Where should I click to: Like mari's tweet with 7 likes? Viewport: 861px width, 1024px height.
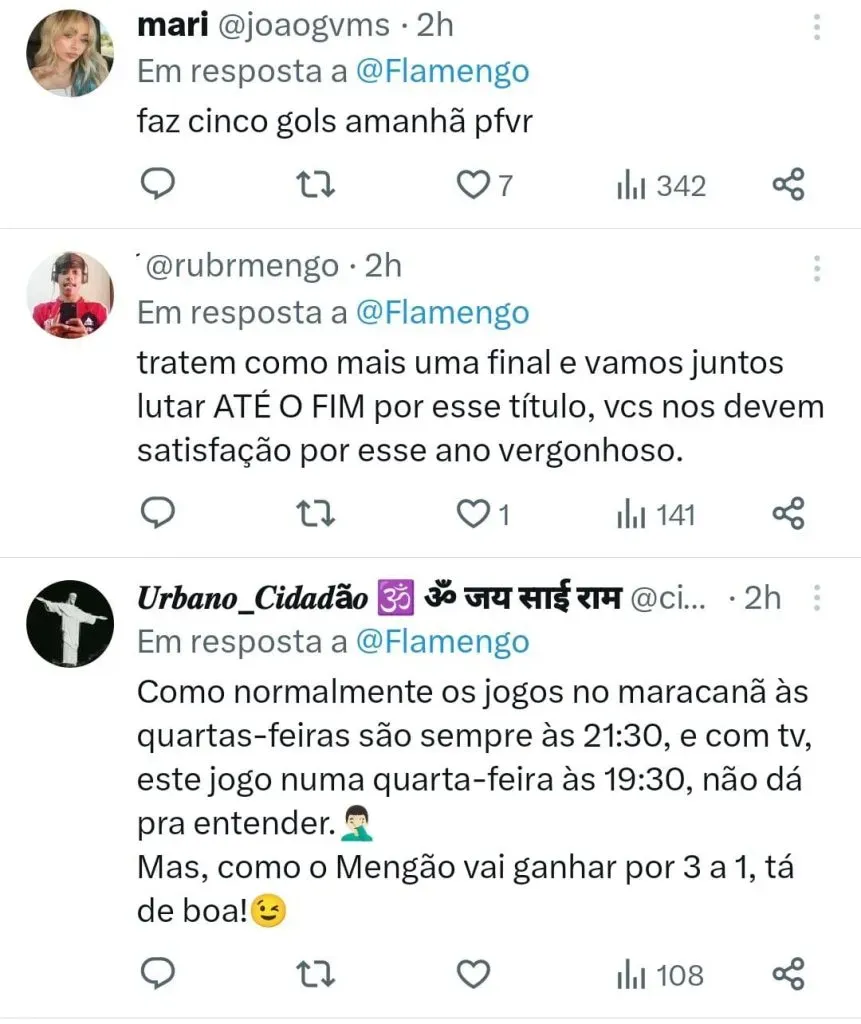(x=471, y=185)
